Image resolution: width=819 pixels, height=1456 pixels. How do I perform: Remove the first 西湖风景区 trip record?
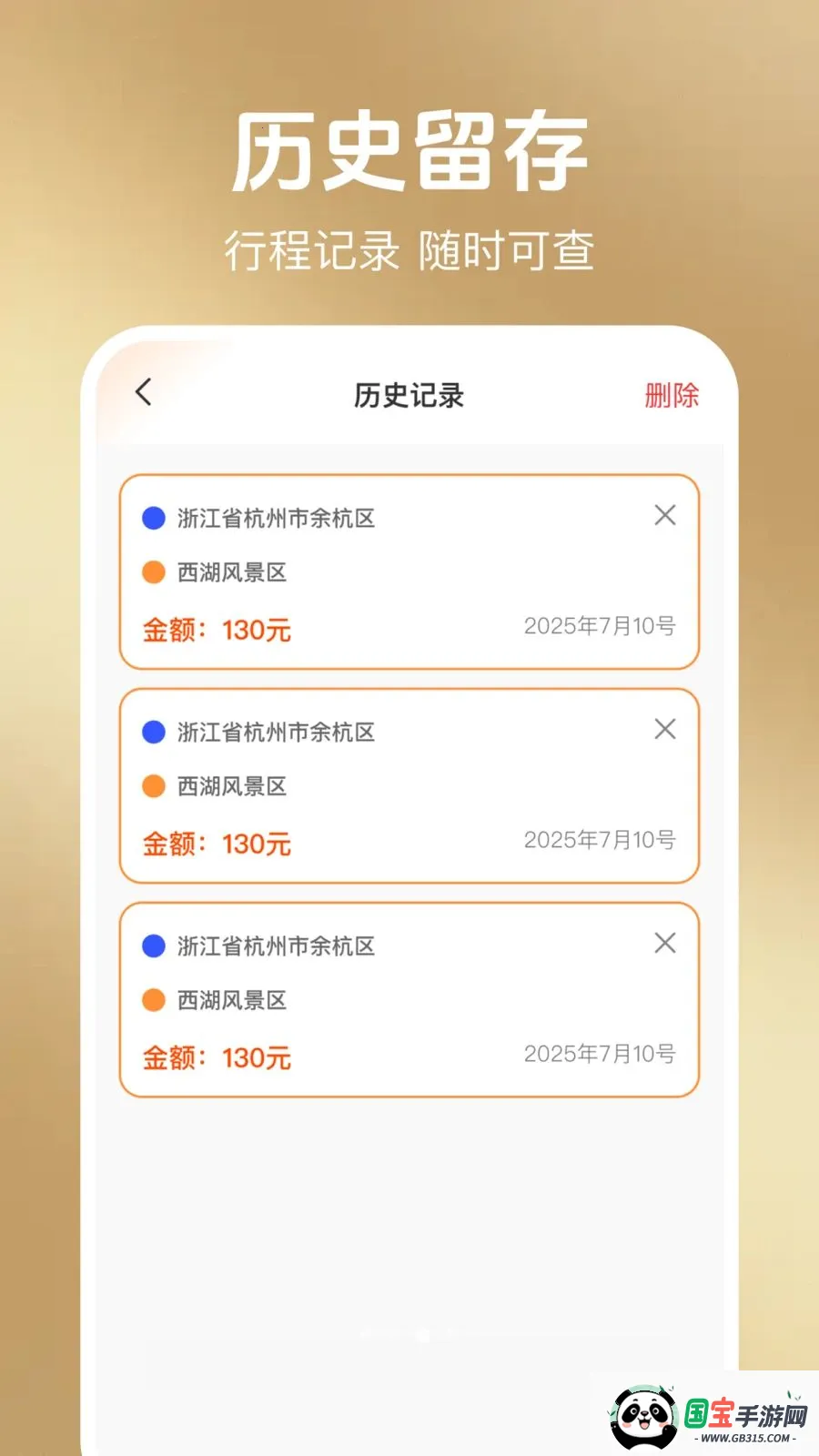click(x=665, y=515)
